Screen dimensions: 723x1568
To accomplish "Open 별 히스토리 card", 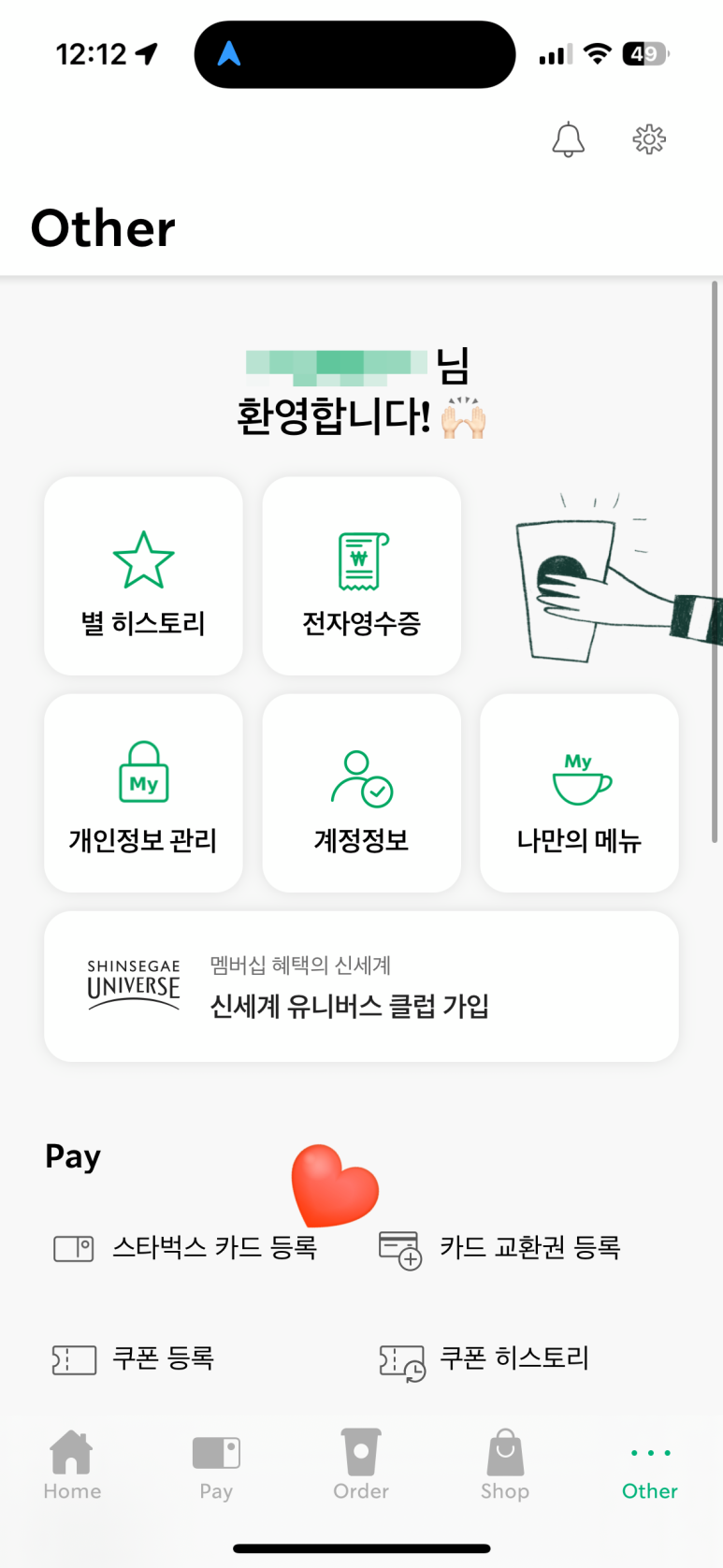I will pyautogui.click(x=143, y=576).
